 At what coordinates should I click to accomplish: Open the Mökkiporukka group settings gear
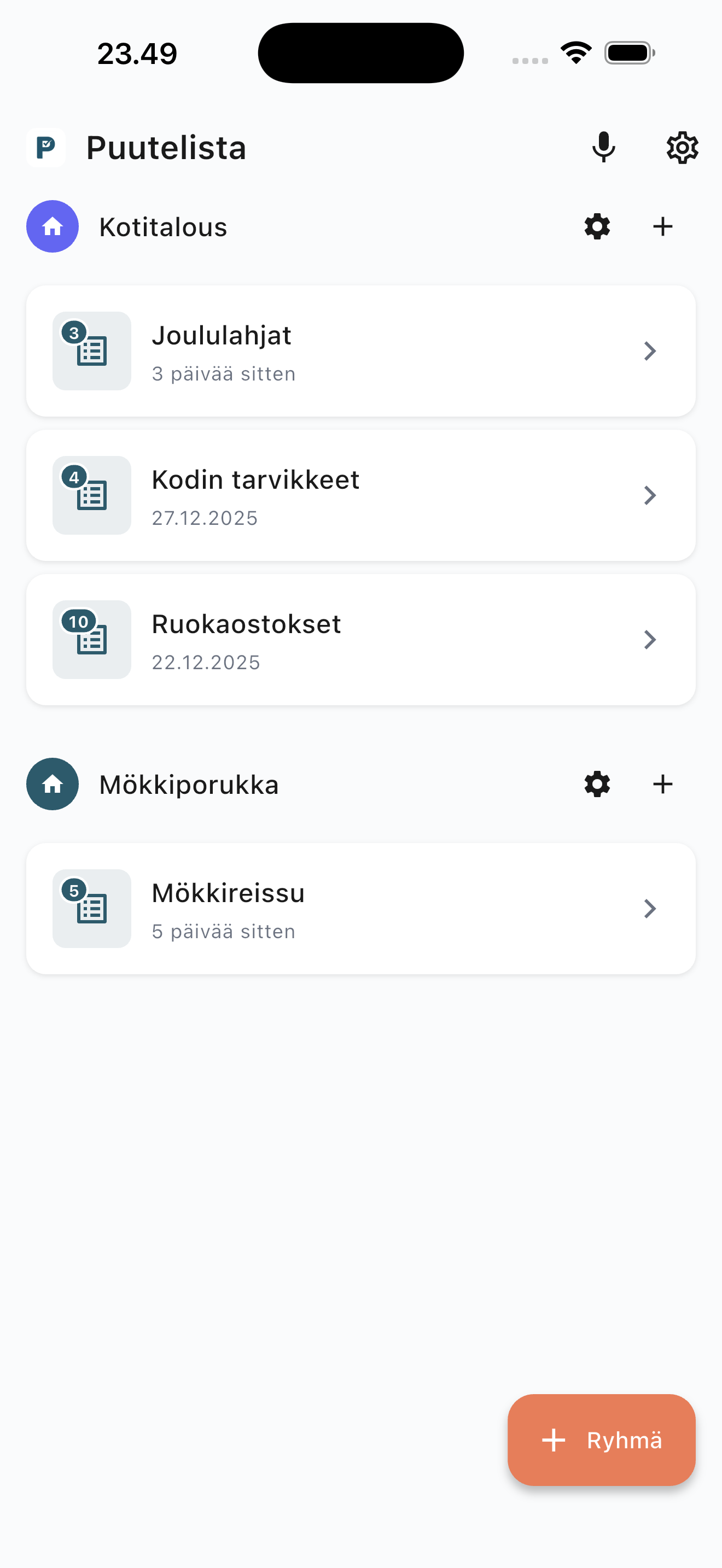click(597, 784)
